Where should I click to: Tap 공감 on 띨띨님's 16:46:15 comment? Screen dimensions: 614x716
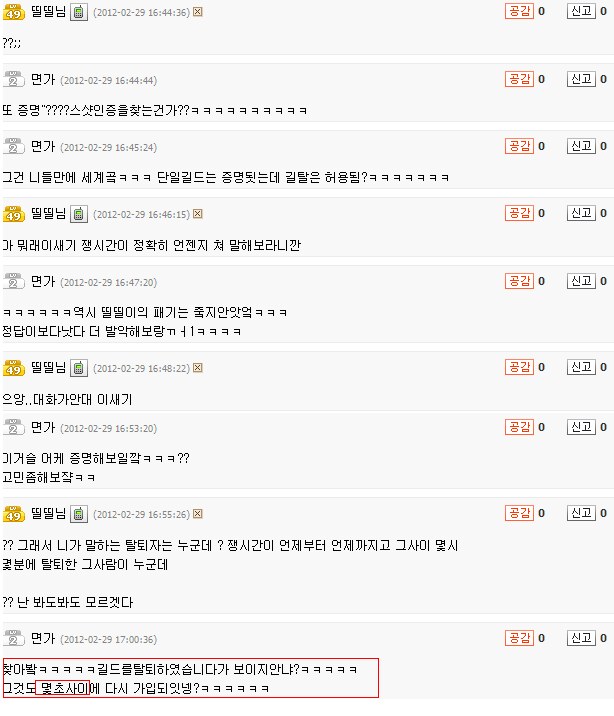[x=518, y=213]
